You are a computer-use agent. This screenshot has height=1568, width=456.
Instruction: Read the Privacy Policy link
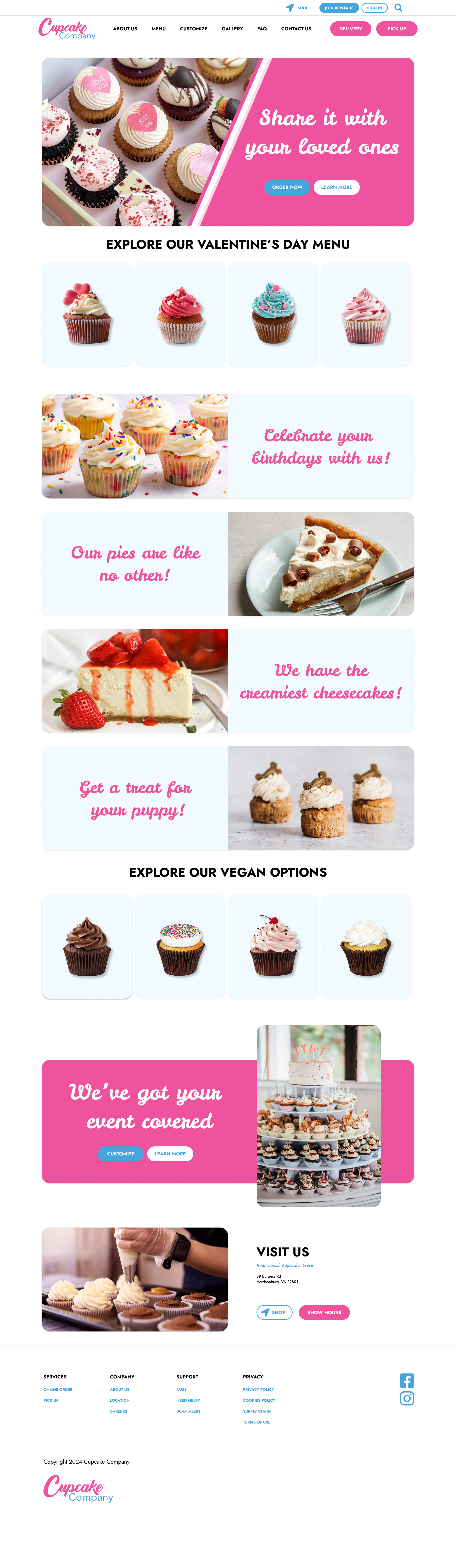(258, 1390)
